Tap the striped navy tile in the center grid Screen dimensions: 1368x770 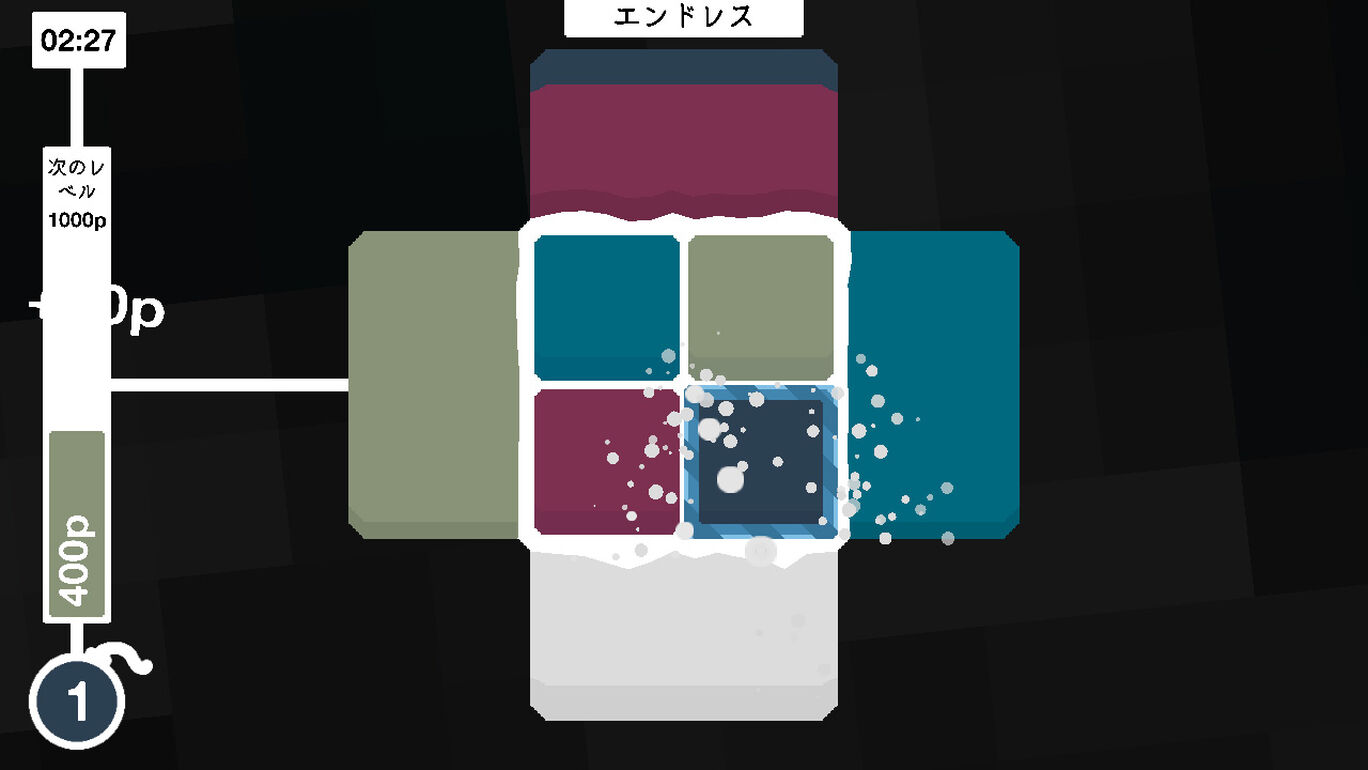point(760,462)
